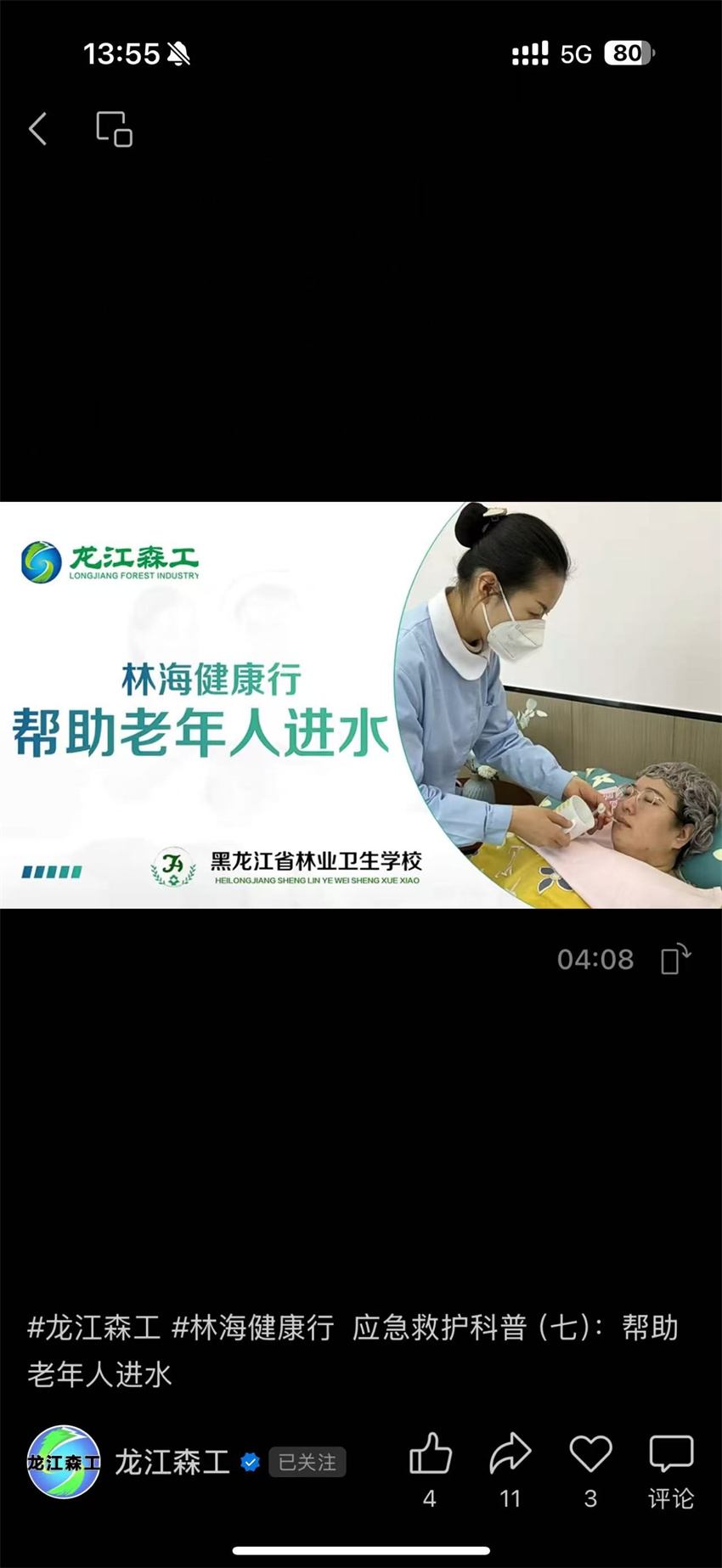Tap the video to pause playback
722x1568 pixels.
click(x=361, y=705)
